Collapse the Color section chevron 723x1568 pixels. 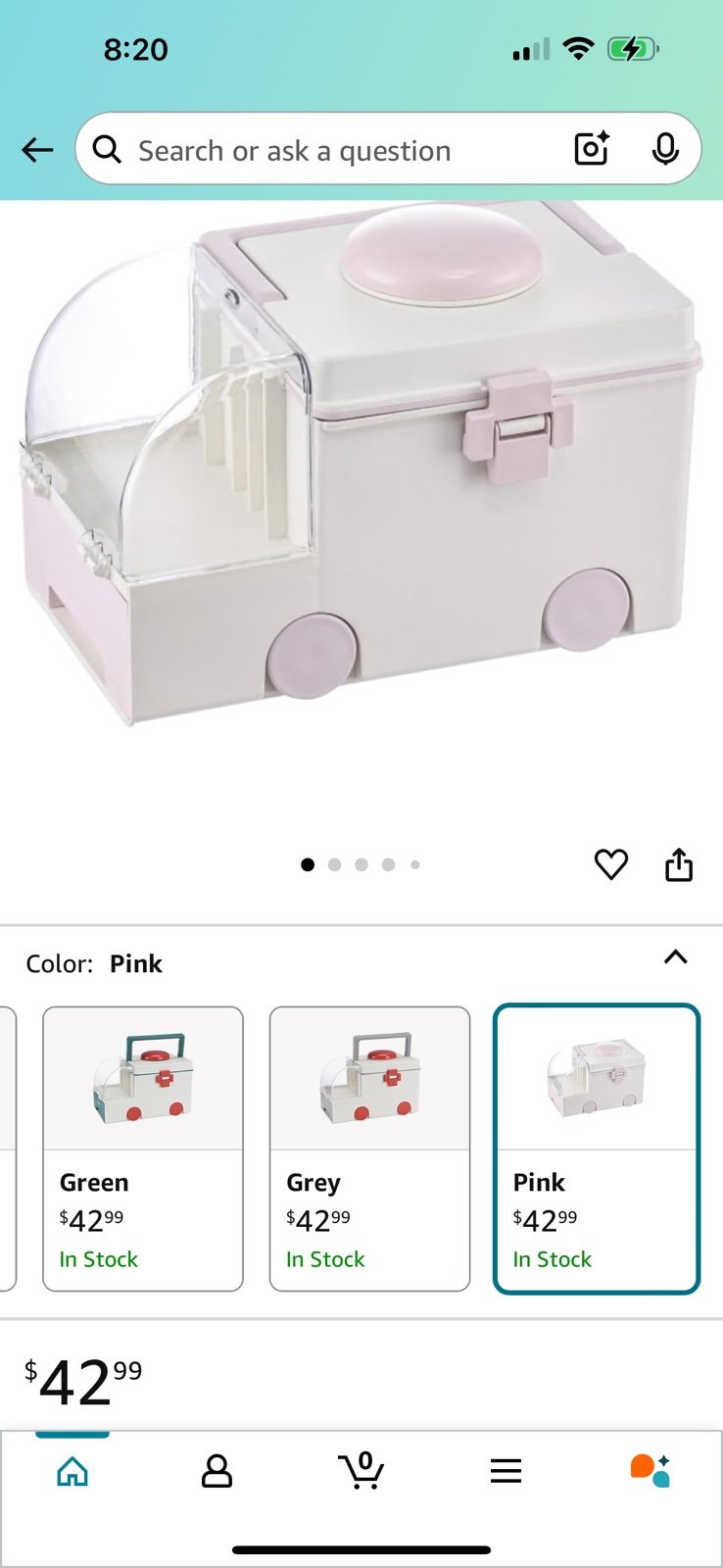click(676, 957)
